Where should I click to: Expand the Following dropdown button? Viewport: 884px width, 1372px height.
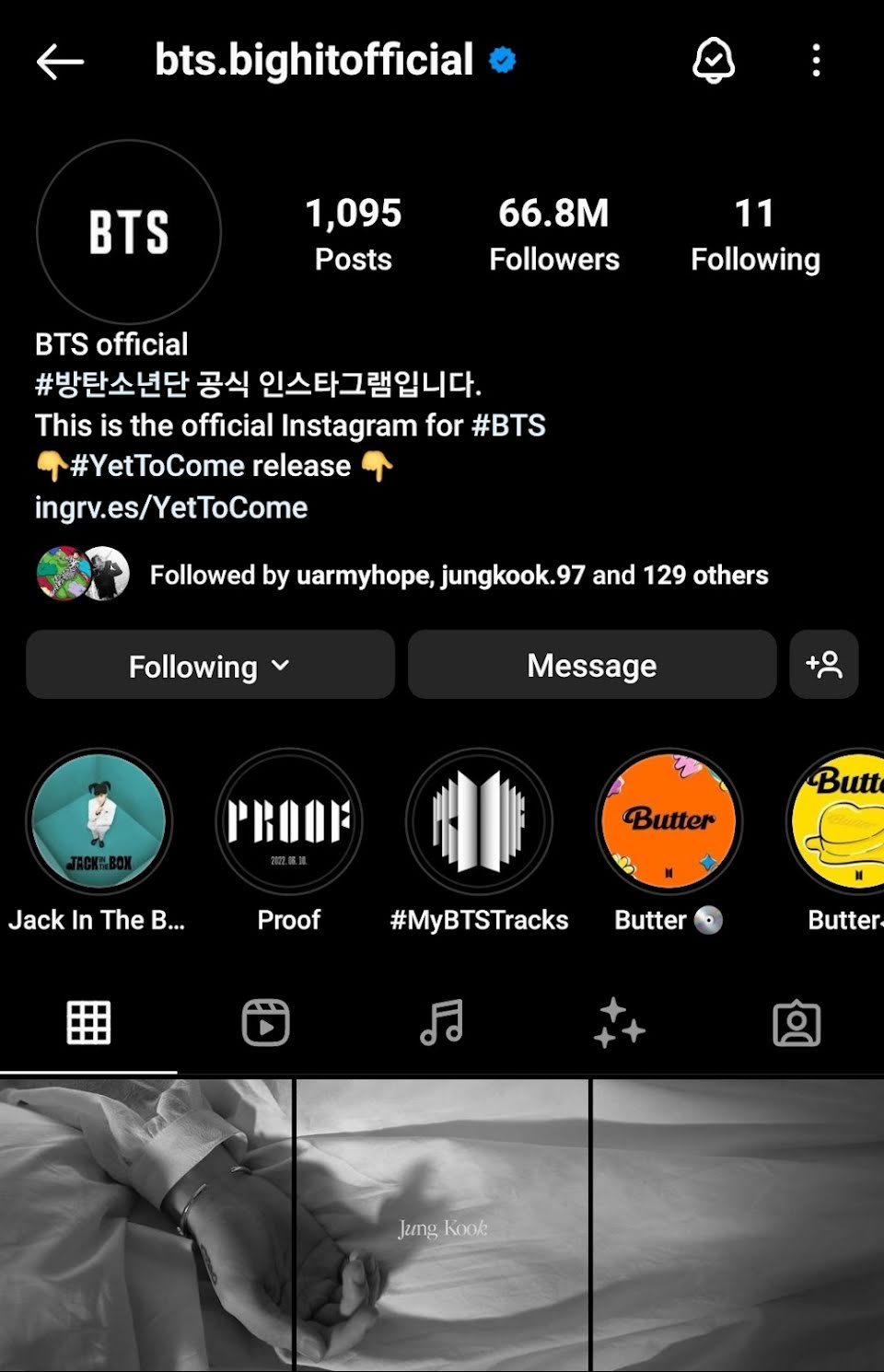(x=210, y=665)
